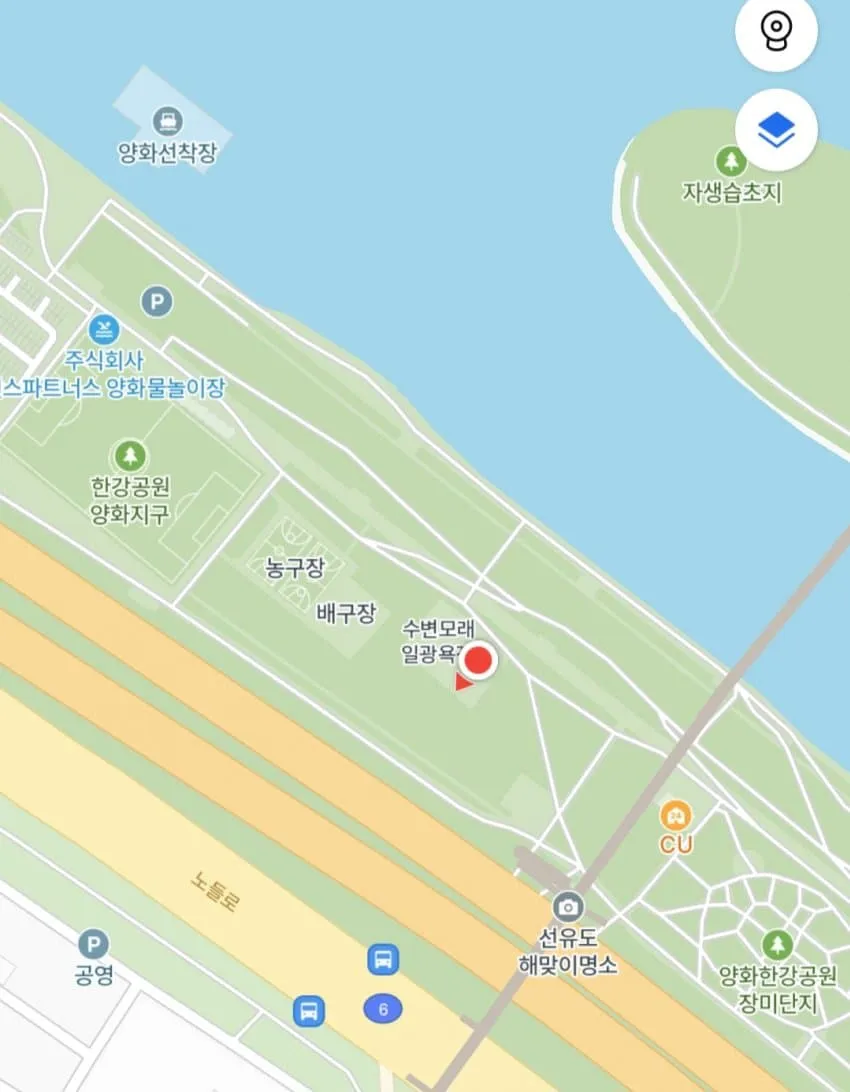Screen dimensions: 850x1092
Task: Open the 양화물놀이장 swimming pool marker
Action: point(104,329)
